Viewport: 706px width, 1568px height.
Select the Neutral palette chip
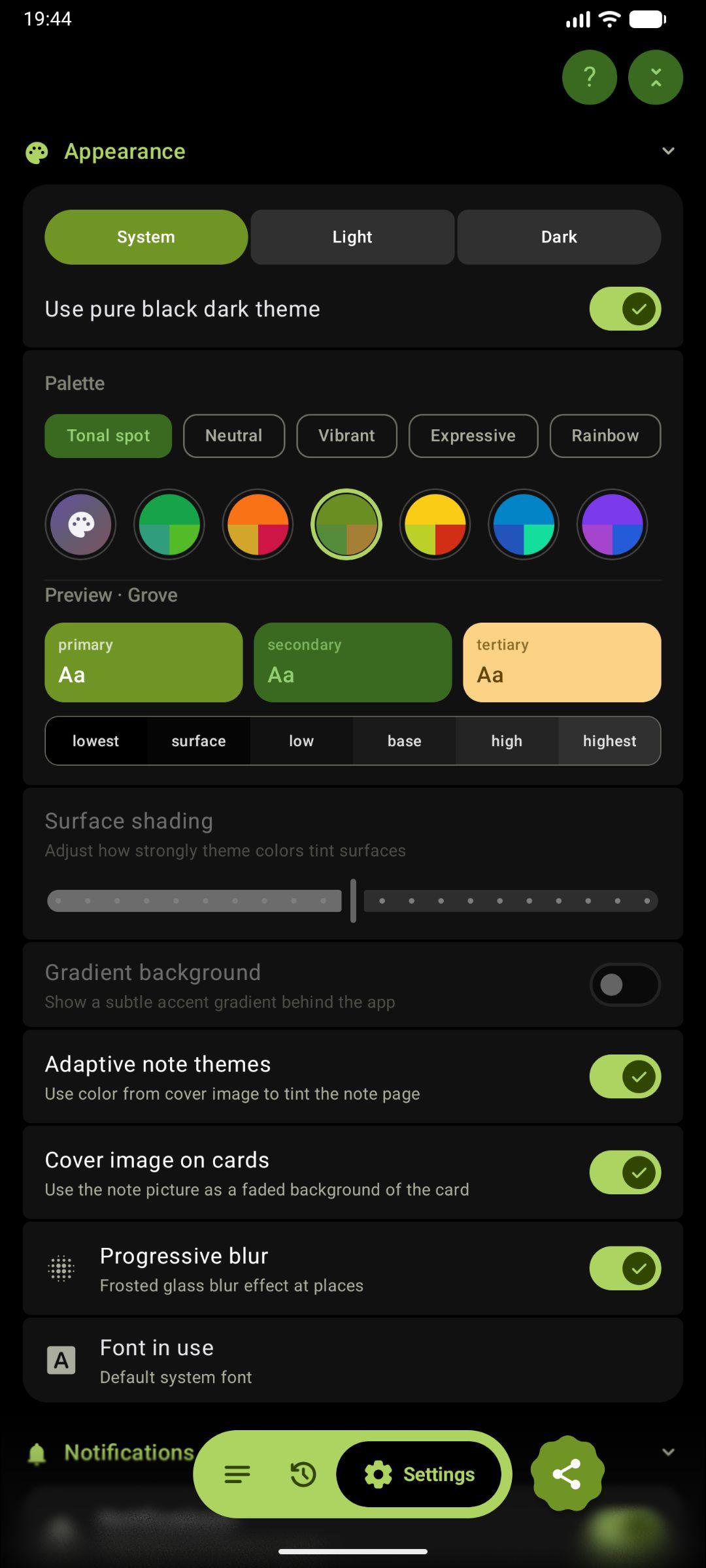coord(234,436)
